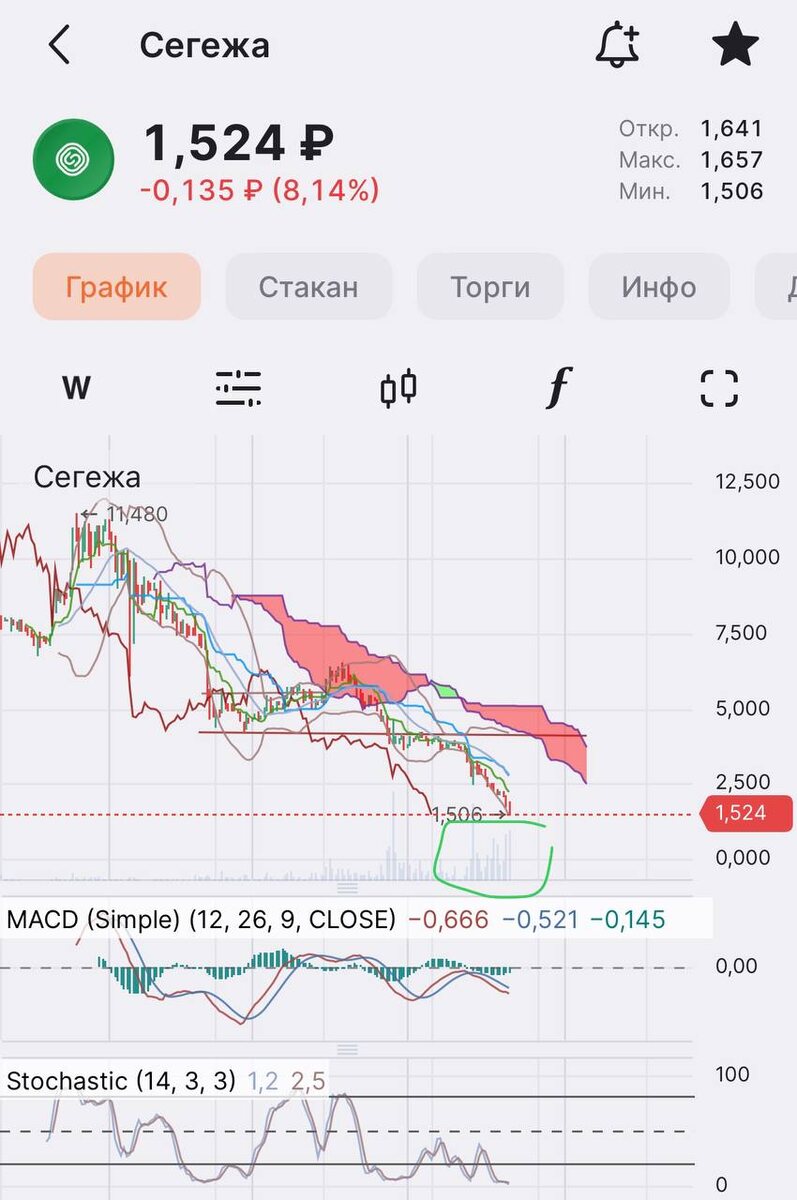Viewport: 797px width, 1200px height.
Task: Change candlestick chart type
Action: 398,388
